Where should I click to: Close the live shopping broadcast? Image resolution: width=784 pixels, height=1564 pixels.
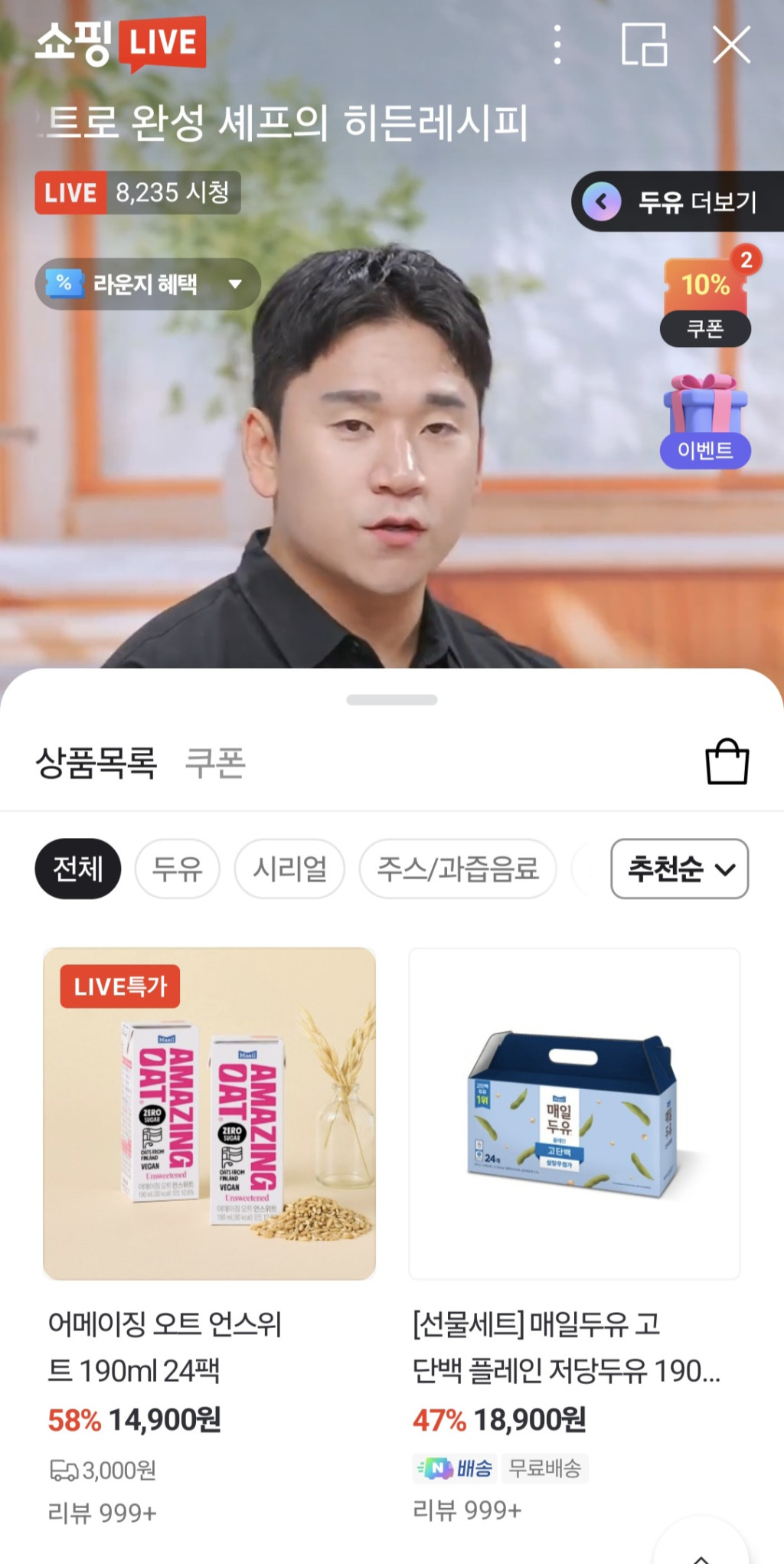coord(731,44)
